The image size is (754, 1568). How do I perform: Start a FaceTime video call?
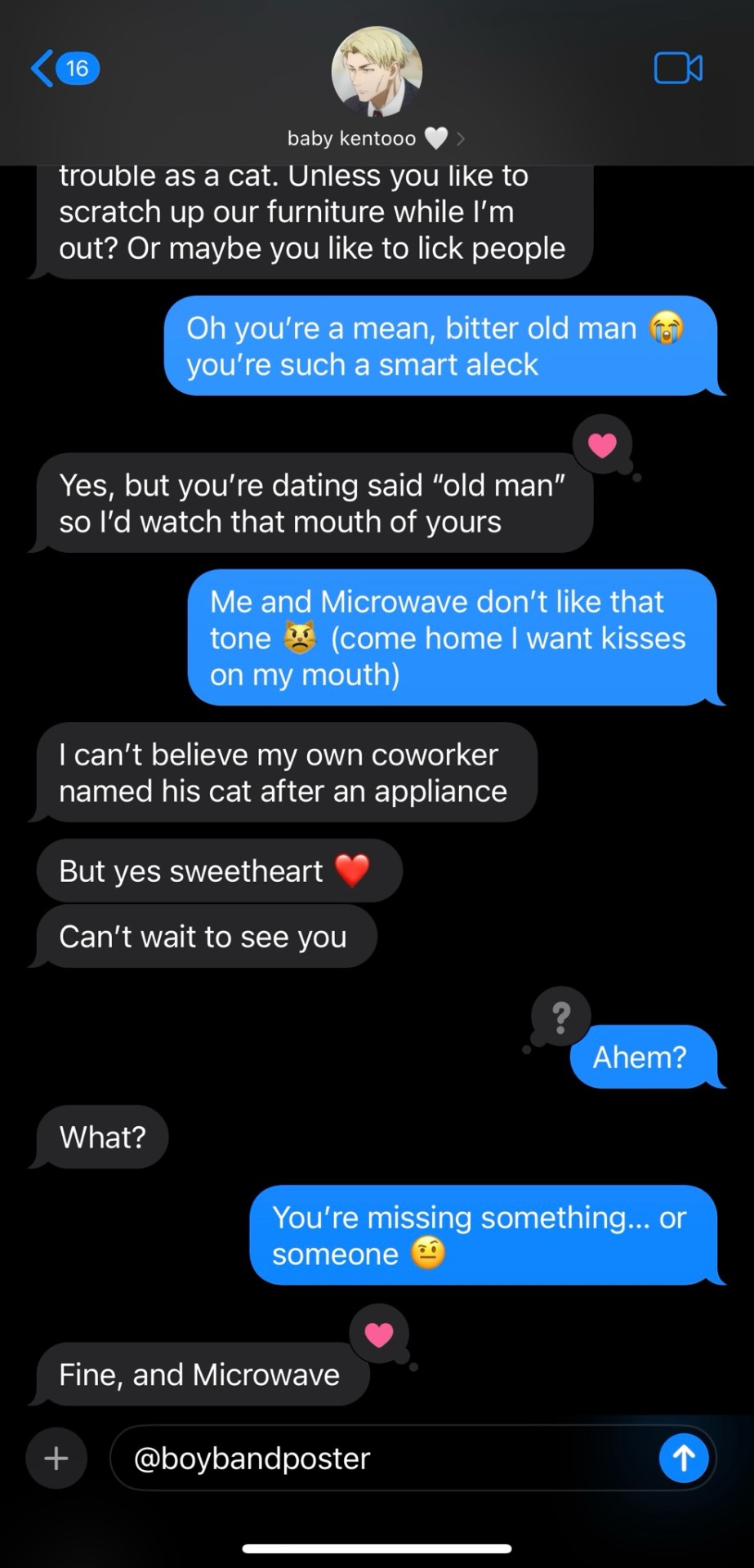(x=677, y=69)
